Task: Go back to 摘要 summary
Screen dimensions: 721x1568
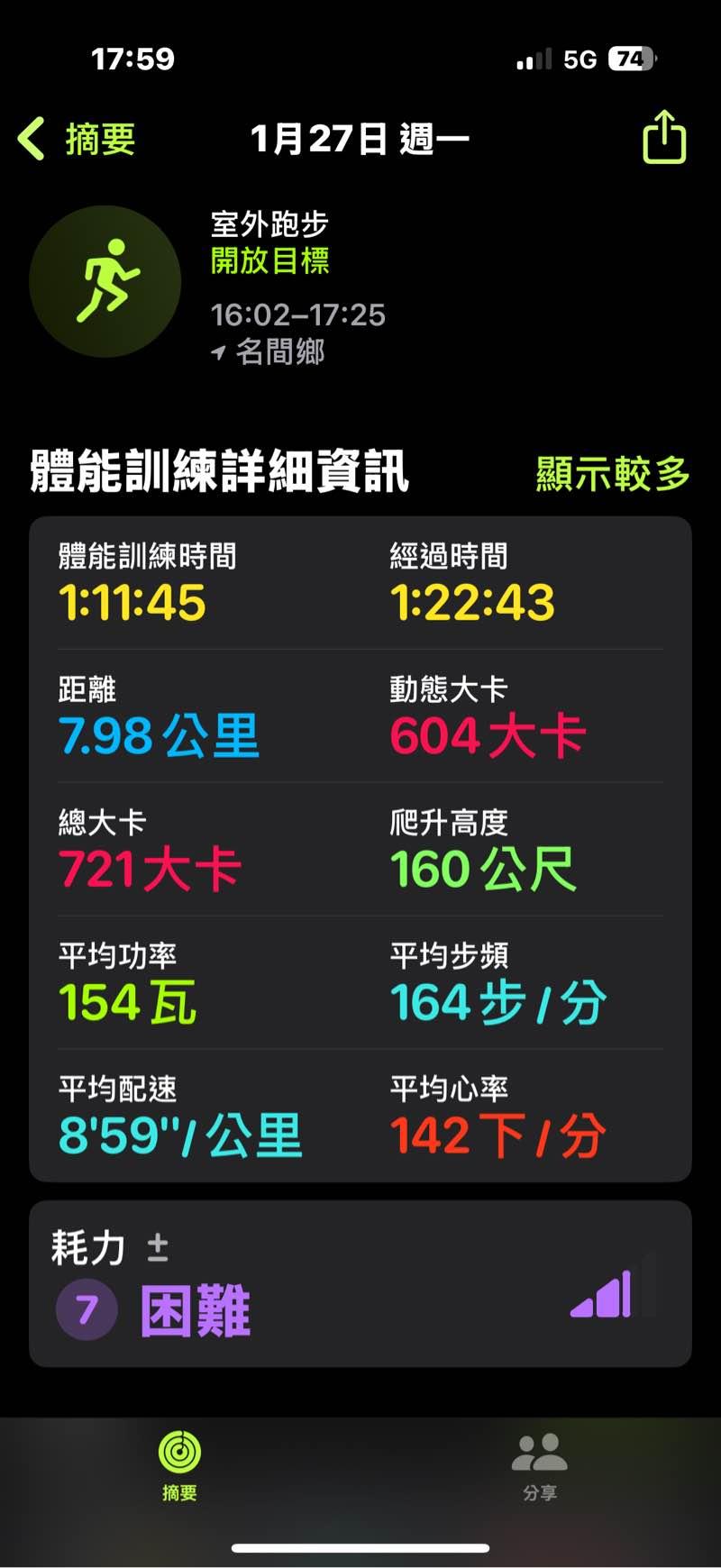Action: point(78,140)
